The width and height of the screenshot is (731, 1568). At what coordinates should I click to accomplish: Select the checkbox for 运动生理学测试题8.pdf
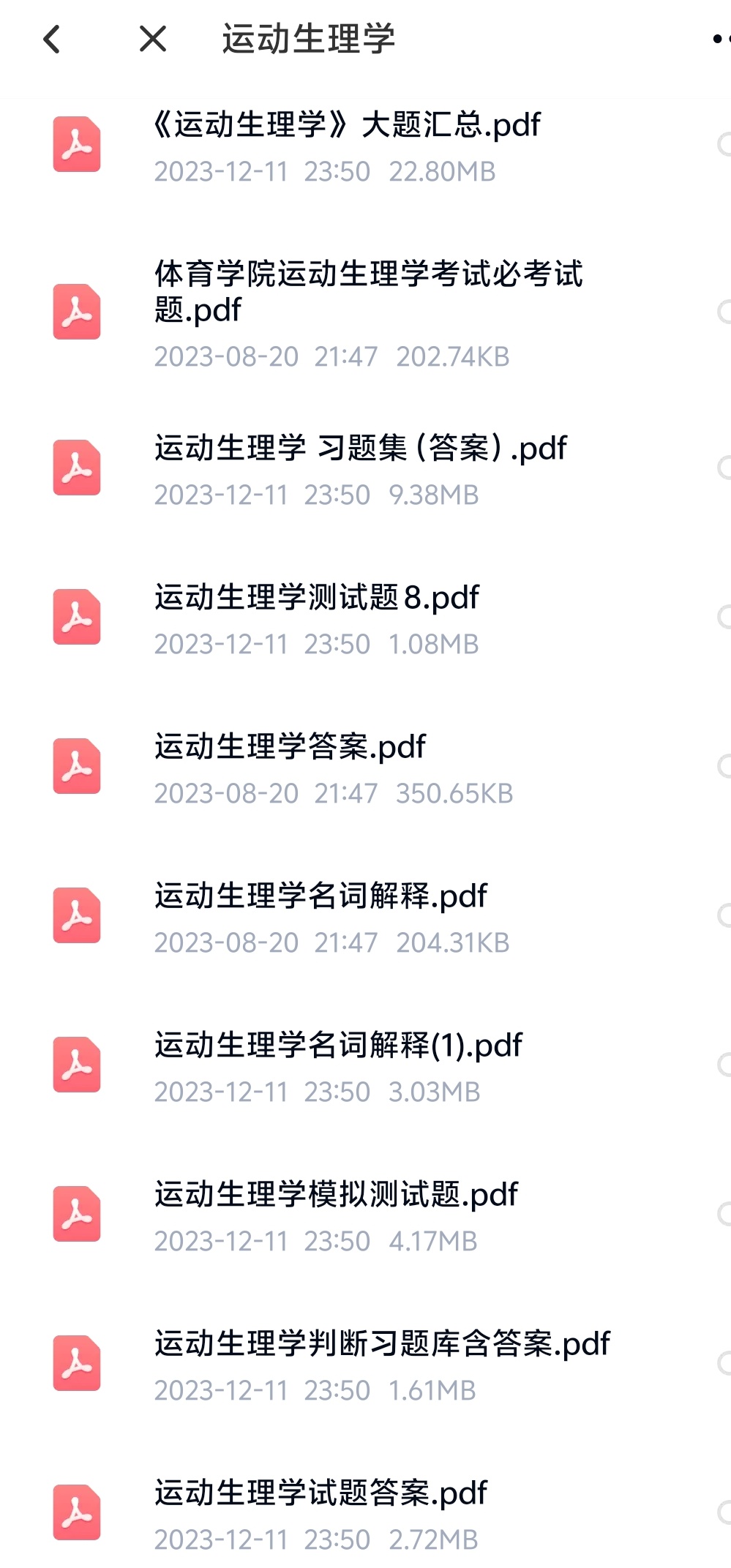724,617
